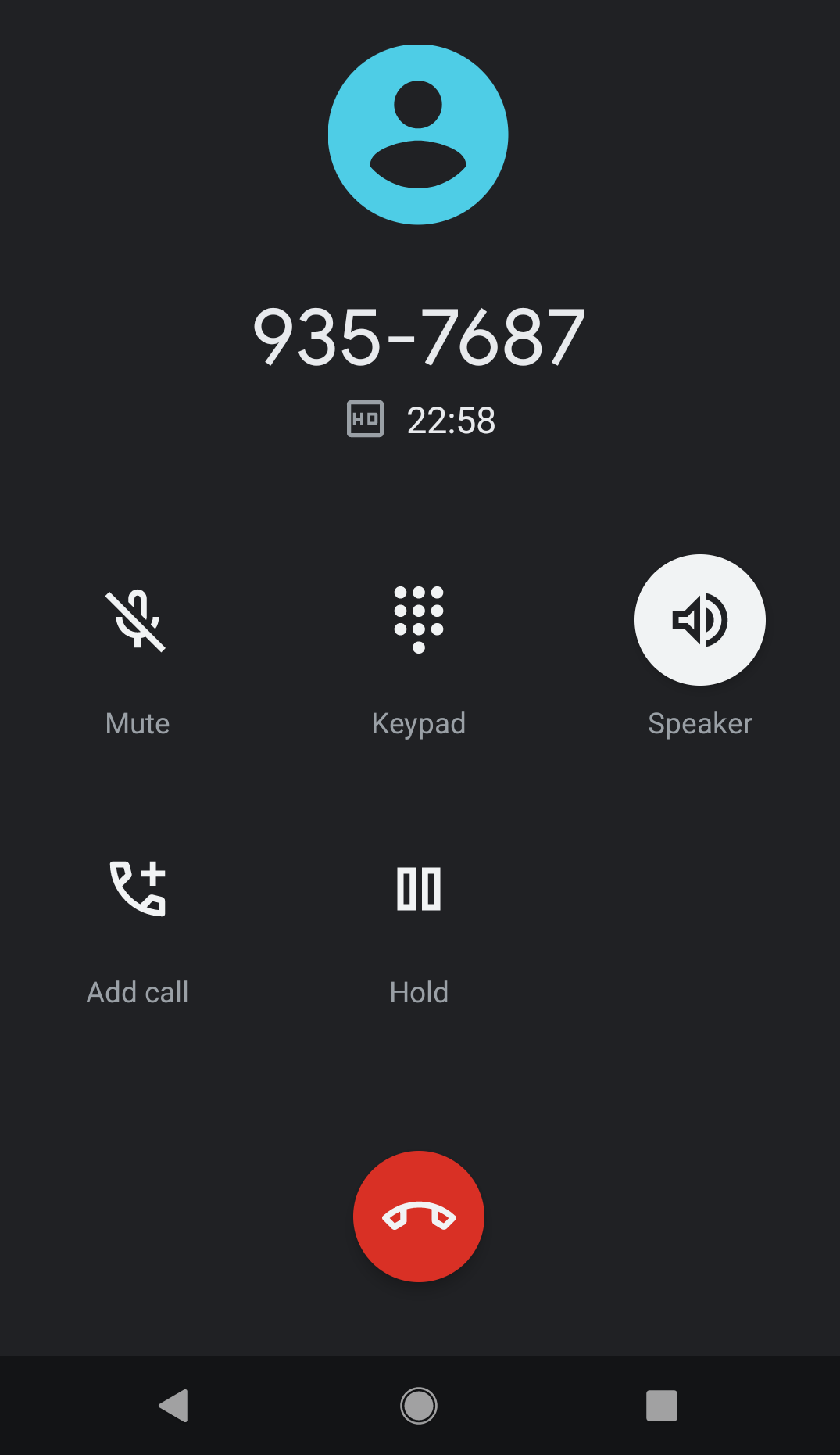Put the call on hold
The width and height of the screenshot is (840, 1455).
[419, 889]
